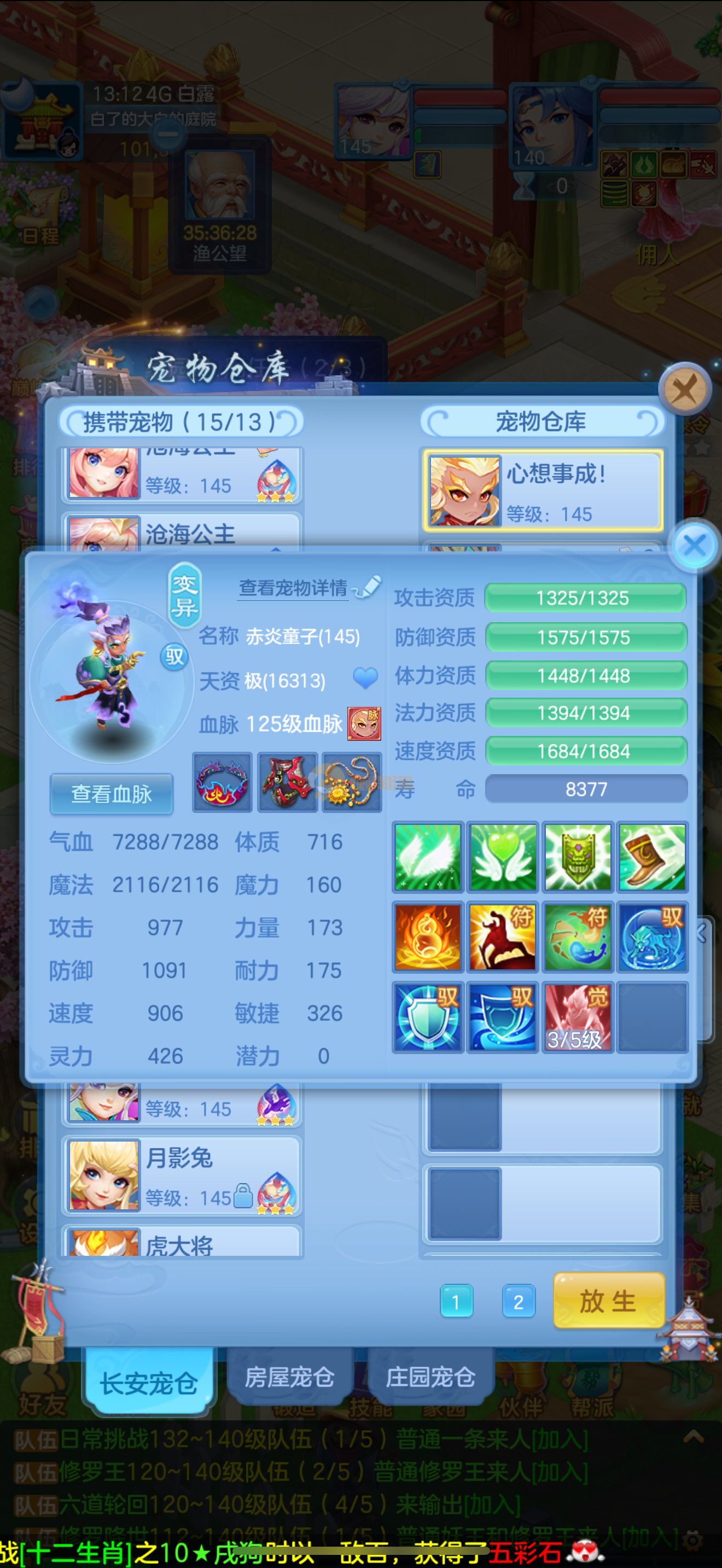Go to page 1 of warehouse
Screen dimensions: 722x1568
click(x=456, y=1302)
